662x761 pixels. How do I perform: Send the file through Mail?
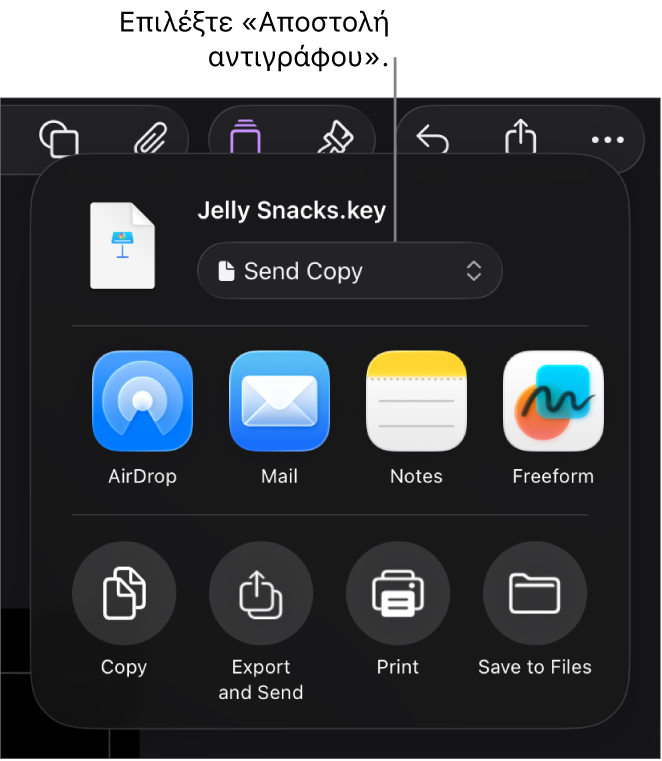coord(279,401)
